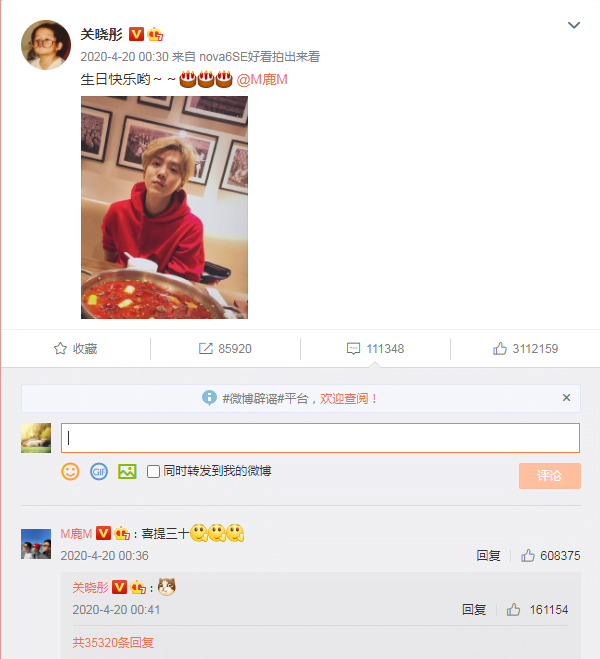
Task: Expand the post options chevron
Action: pyautogui.click(x=574, y=25)
